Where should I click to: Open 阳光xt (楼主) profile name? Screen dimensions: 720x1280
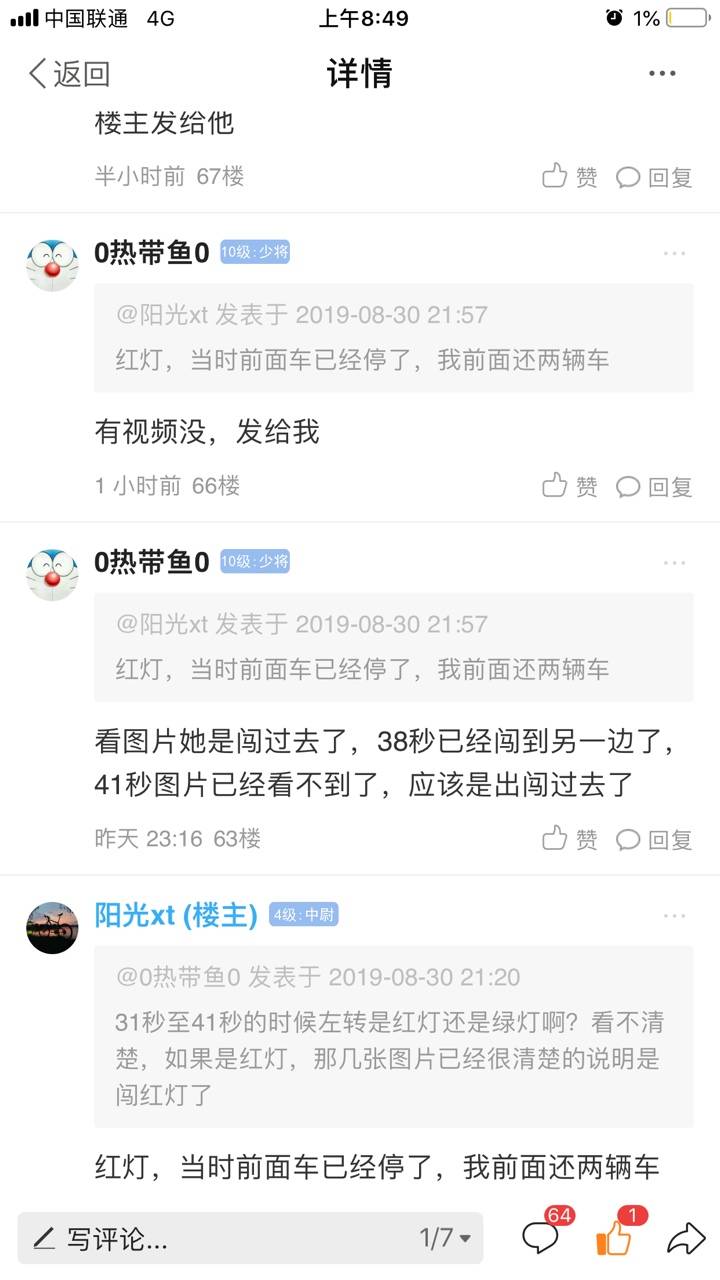pos(176,915)
